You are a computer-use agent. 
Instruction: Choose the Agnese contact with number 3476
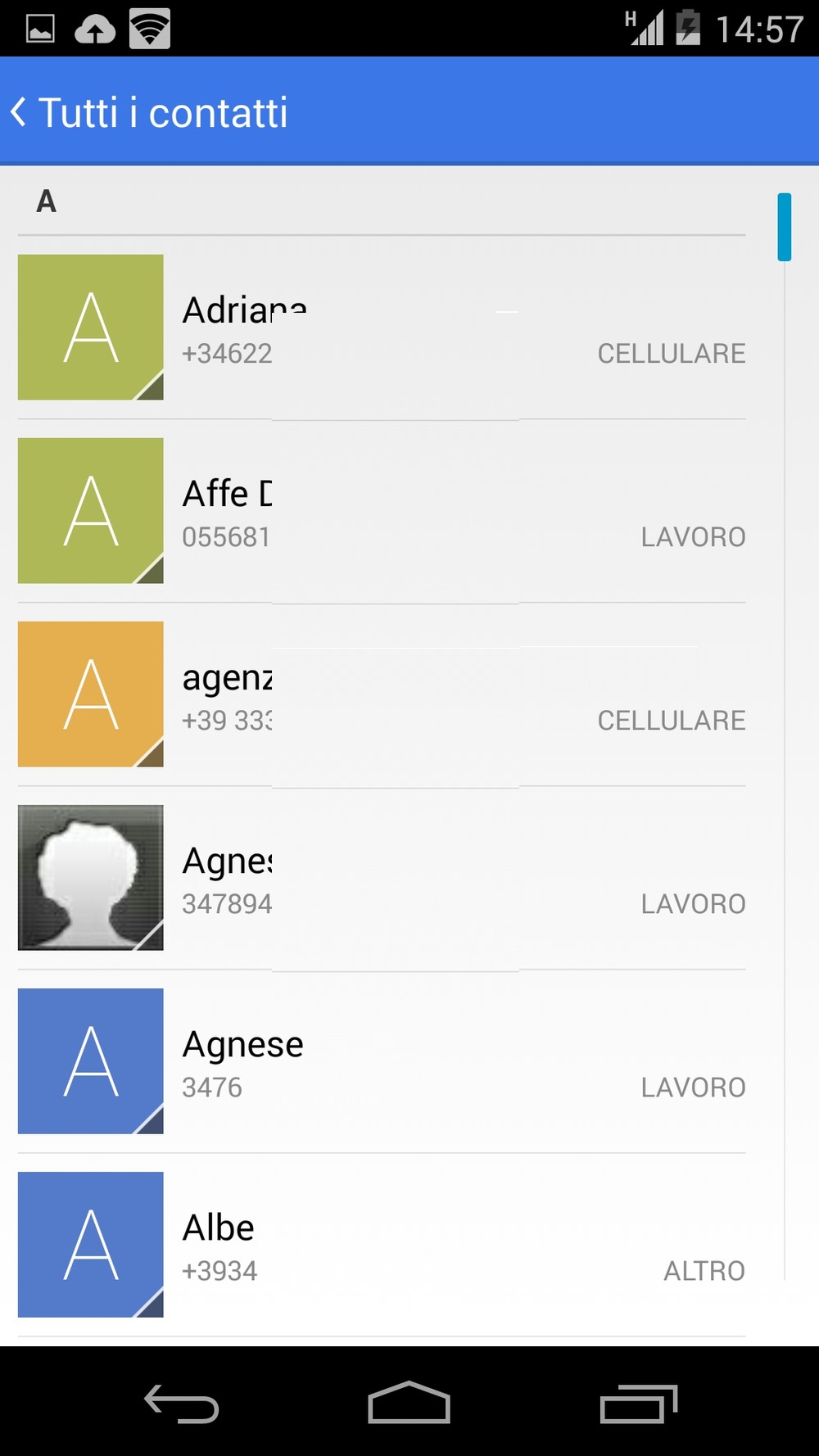point(382,1061)
